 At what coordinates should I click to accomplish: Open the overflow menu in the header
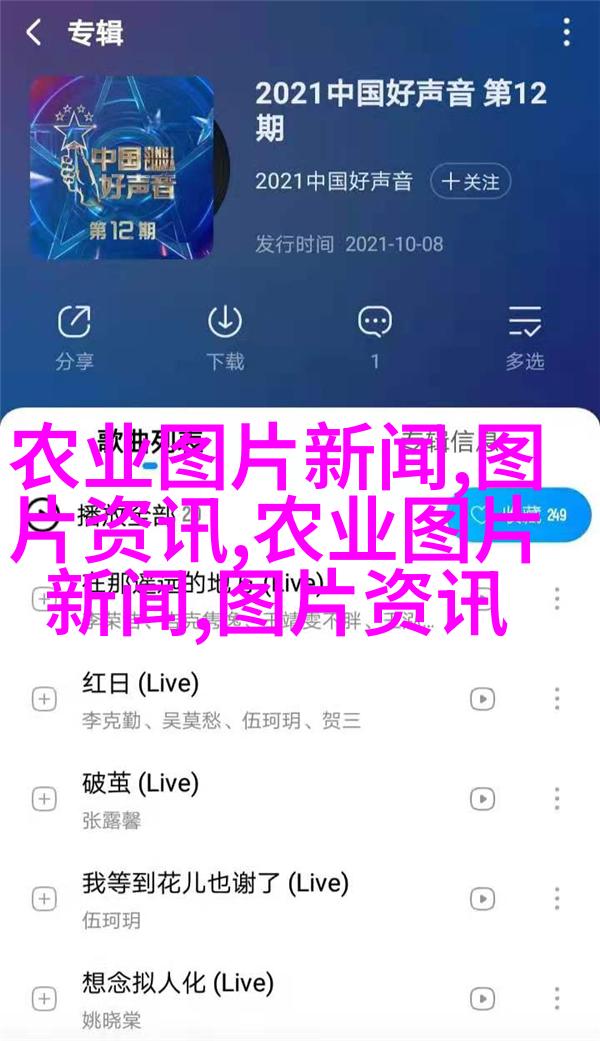pyautogui.click(x=566, y=33)
